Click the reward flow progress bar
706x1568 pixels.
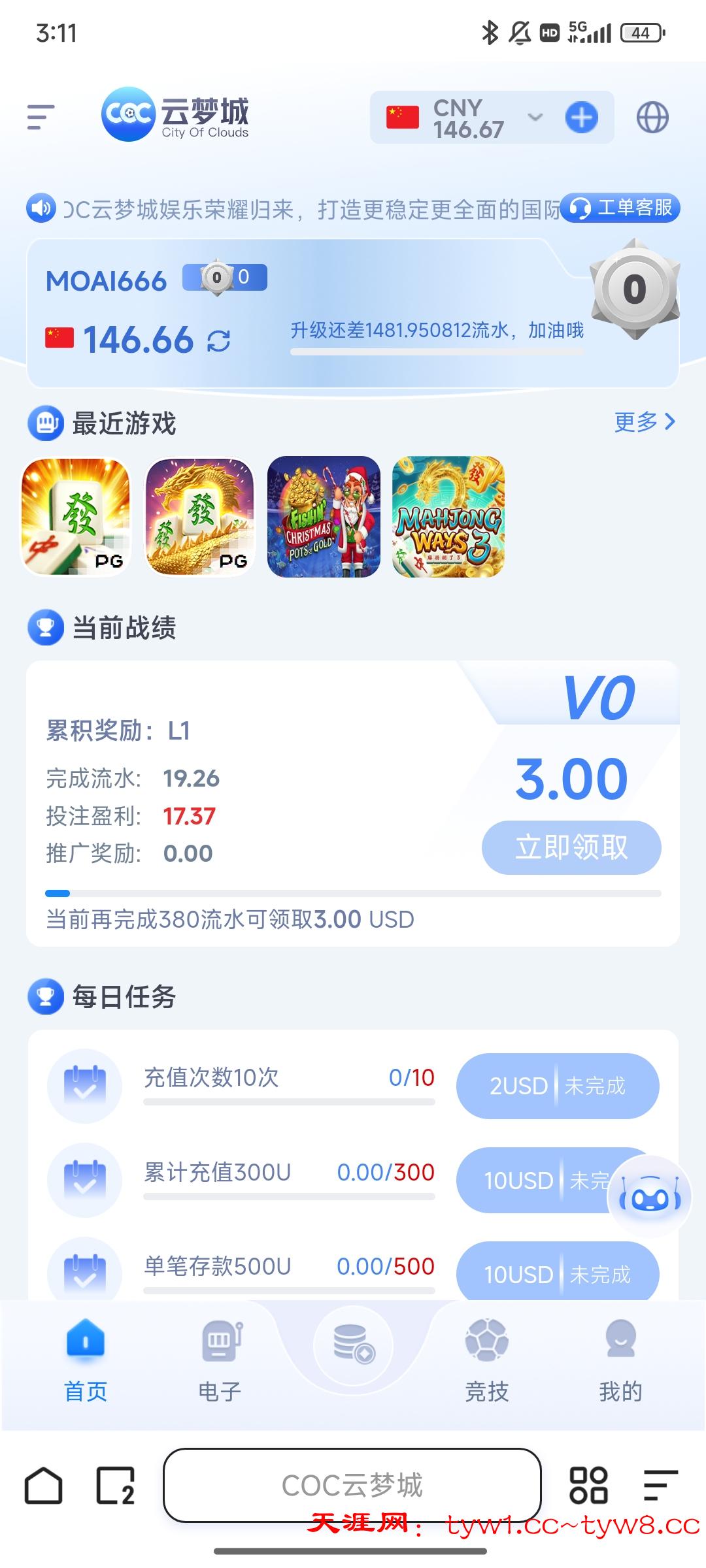[x=353, y=891]
